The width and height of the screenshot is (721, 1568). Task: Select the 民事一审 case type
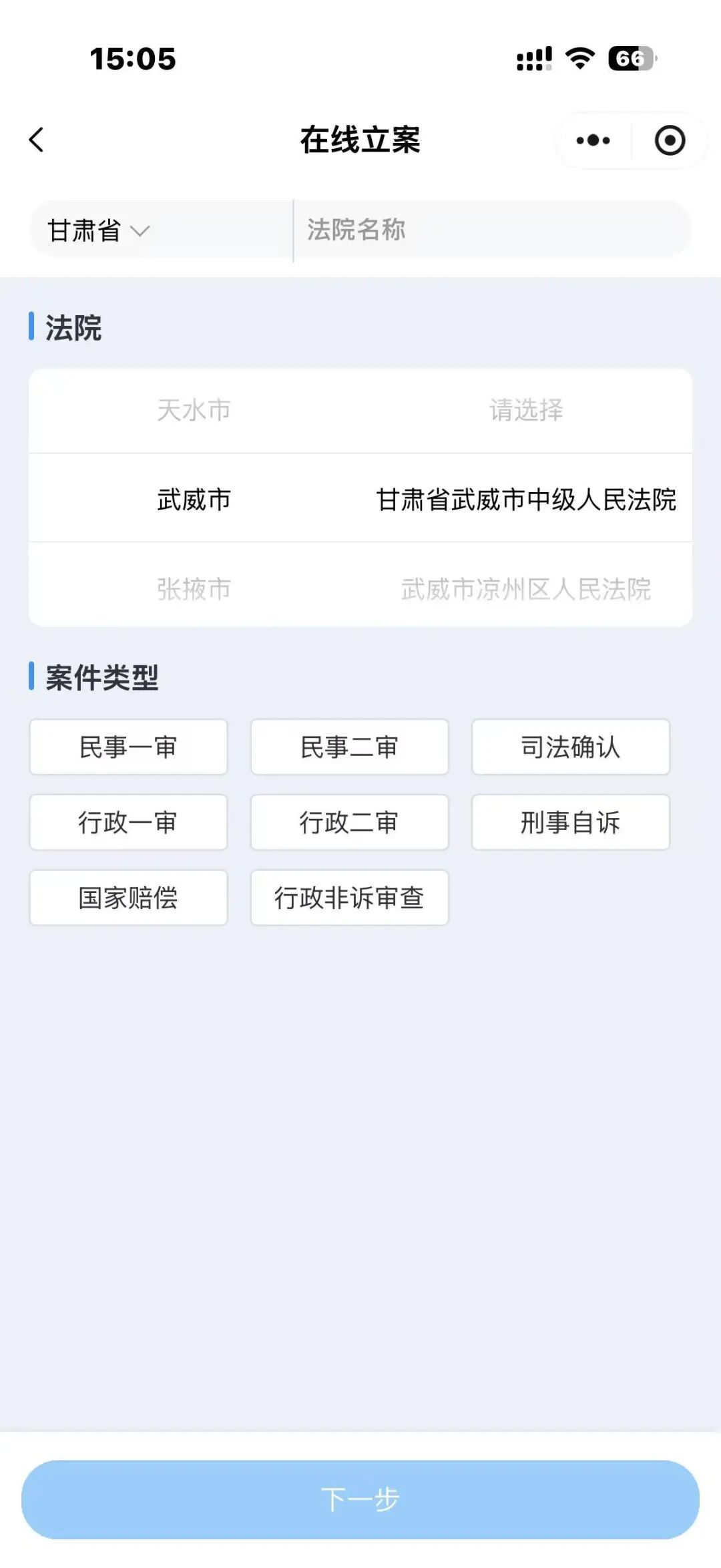pyautogui.click(x=128, y=747)
